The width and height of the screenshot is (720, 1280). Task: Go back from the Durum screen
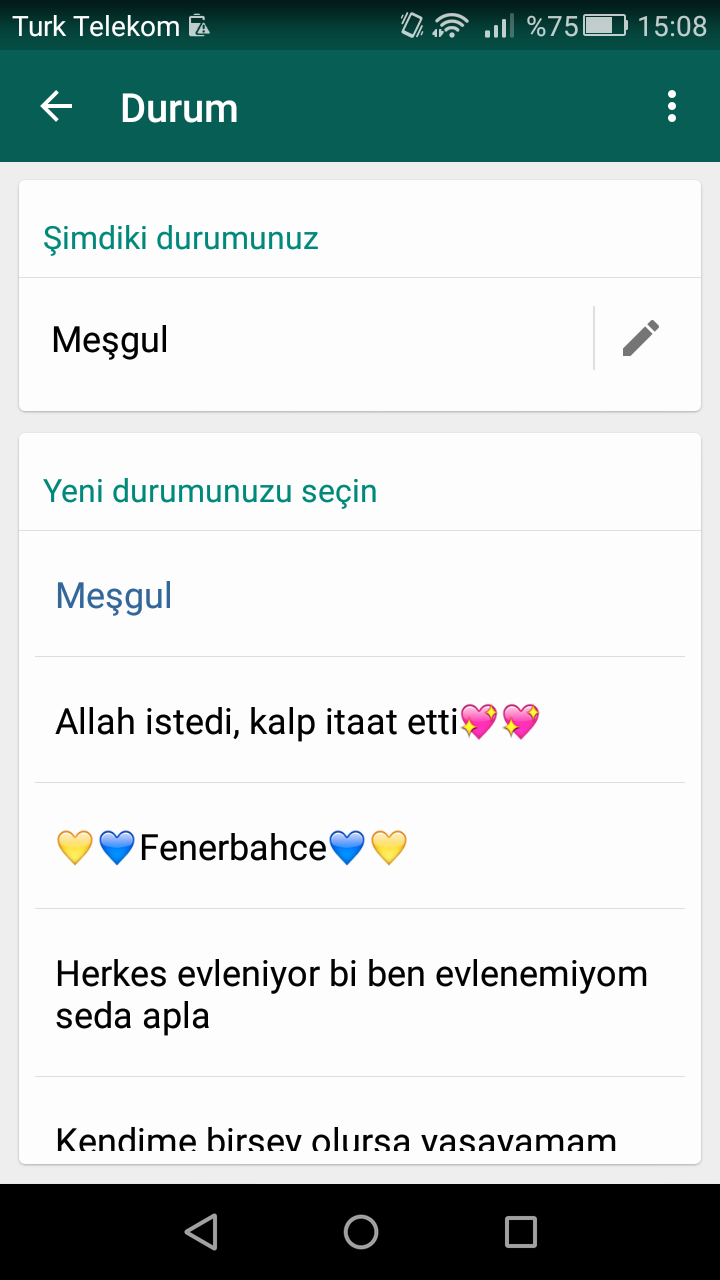tap(57, 107)
